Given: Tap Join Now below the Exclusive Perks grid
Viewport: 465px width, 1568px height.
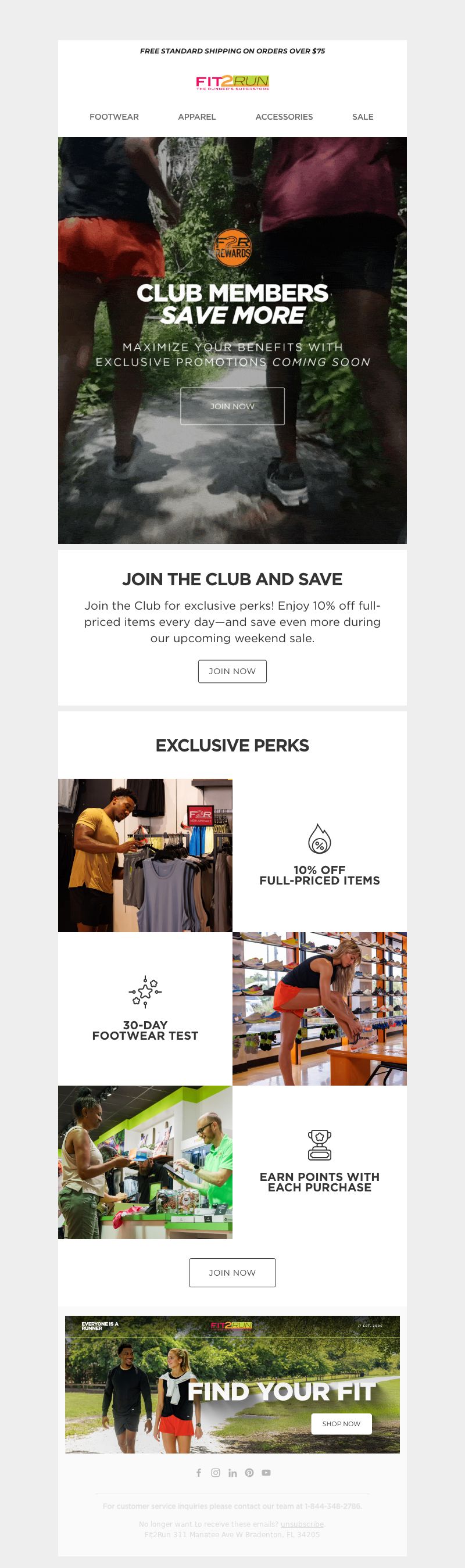Looking at the screenshot, I should 232,1272.
